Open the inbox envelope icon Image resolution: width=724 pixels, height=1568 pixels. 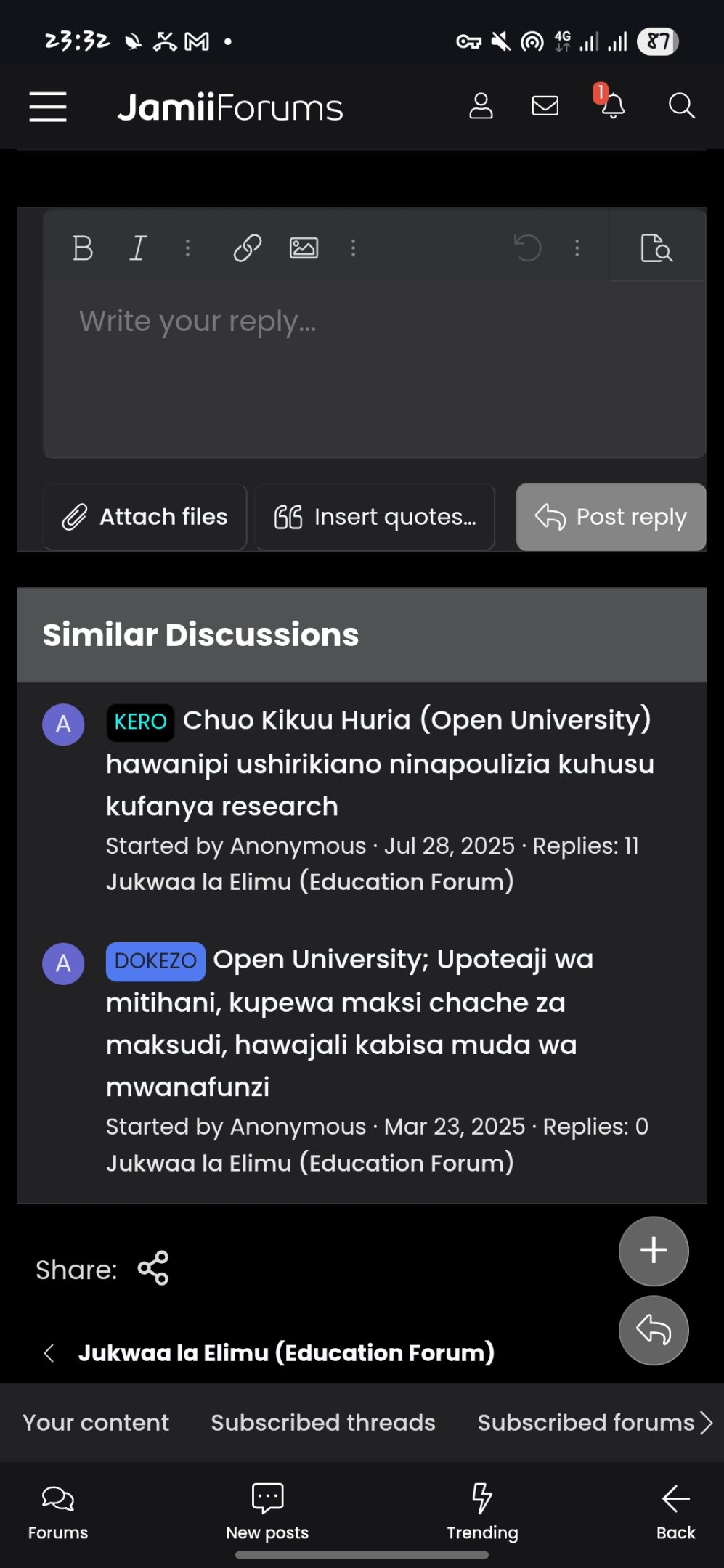[545, 106]
